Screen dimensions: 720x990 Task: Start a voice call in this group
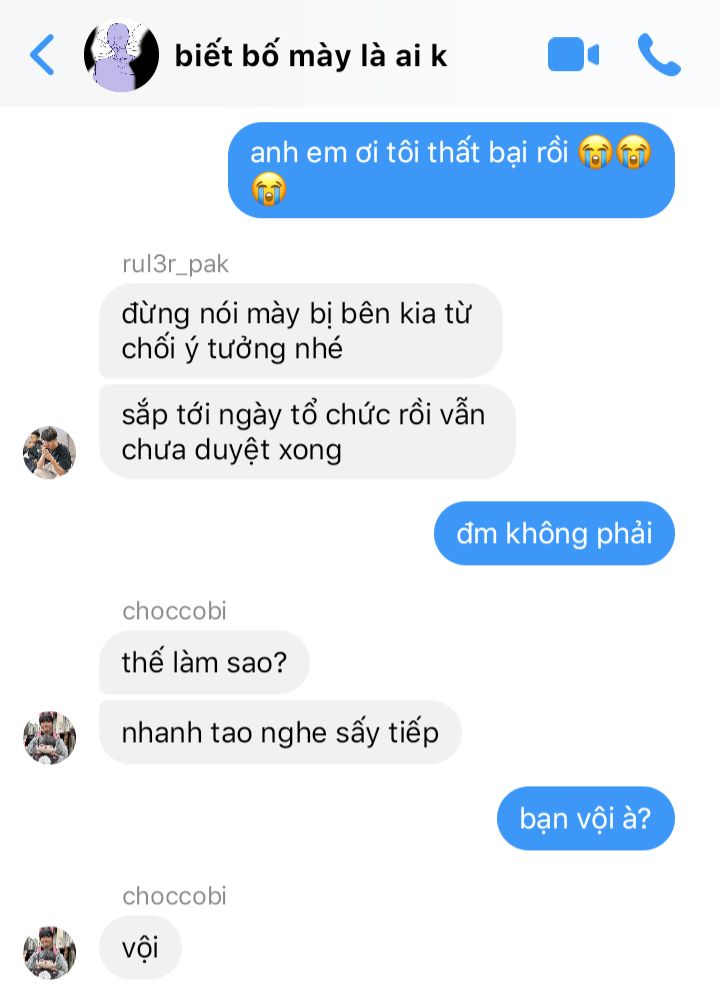pyautogui.click(x=658, y=55)
